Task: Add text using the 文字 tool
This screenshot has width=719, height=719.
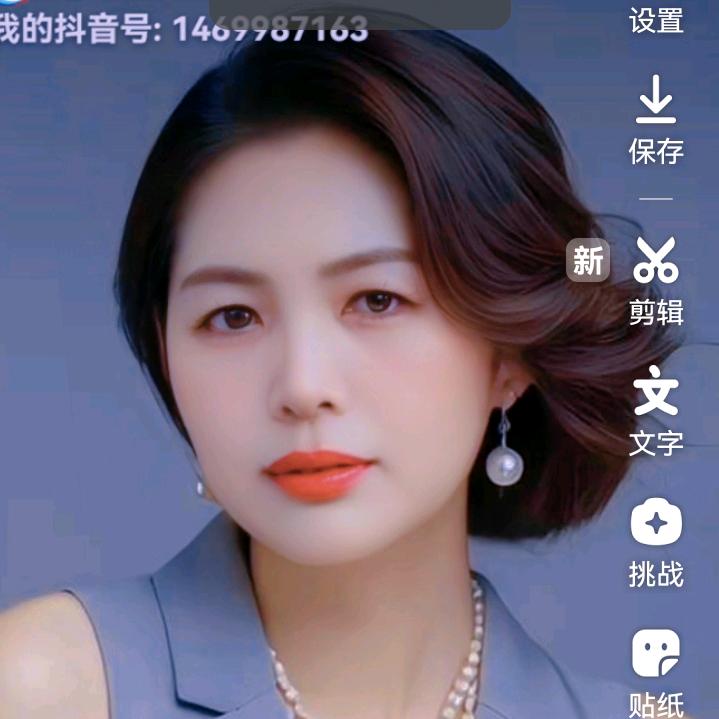Action: tap(656, 408)
